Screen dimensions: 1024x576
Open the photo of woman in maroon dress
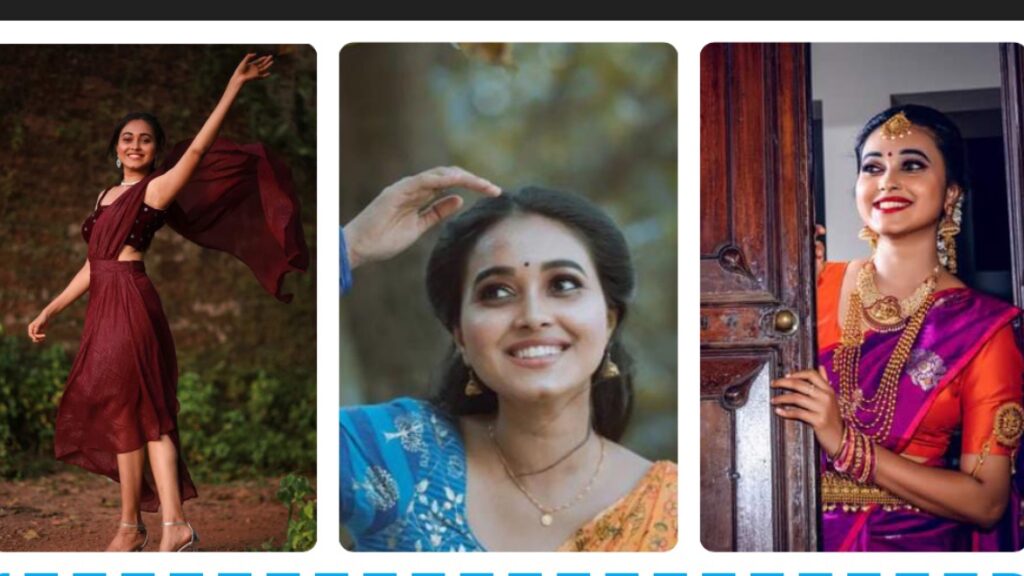click(158, 297)
